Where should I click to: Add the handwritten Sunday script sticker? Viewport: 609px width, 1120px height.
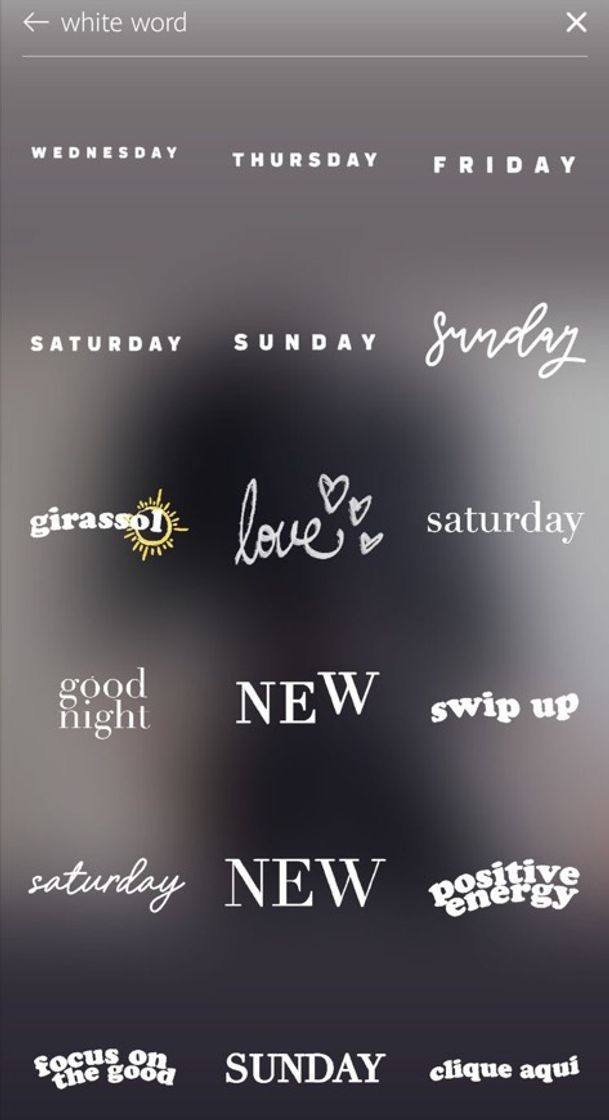504,340
